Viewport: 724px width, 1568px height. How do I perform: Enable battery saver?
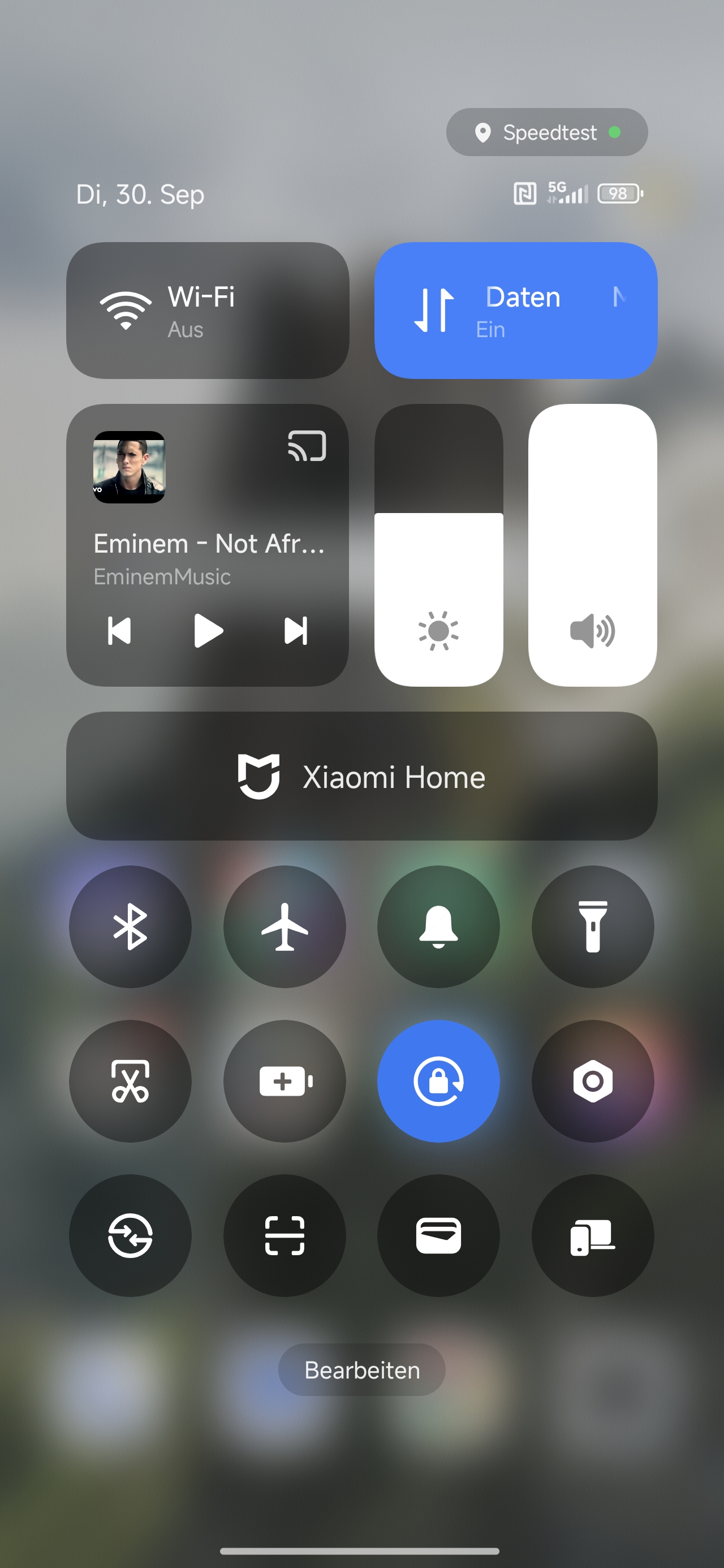click(285, 1081)
